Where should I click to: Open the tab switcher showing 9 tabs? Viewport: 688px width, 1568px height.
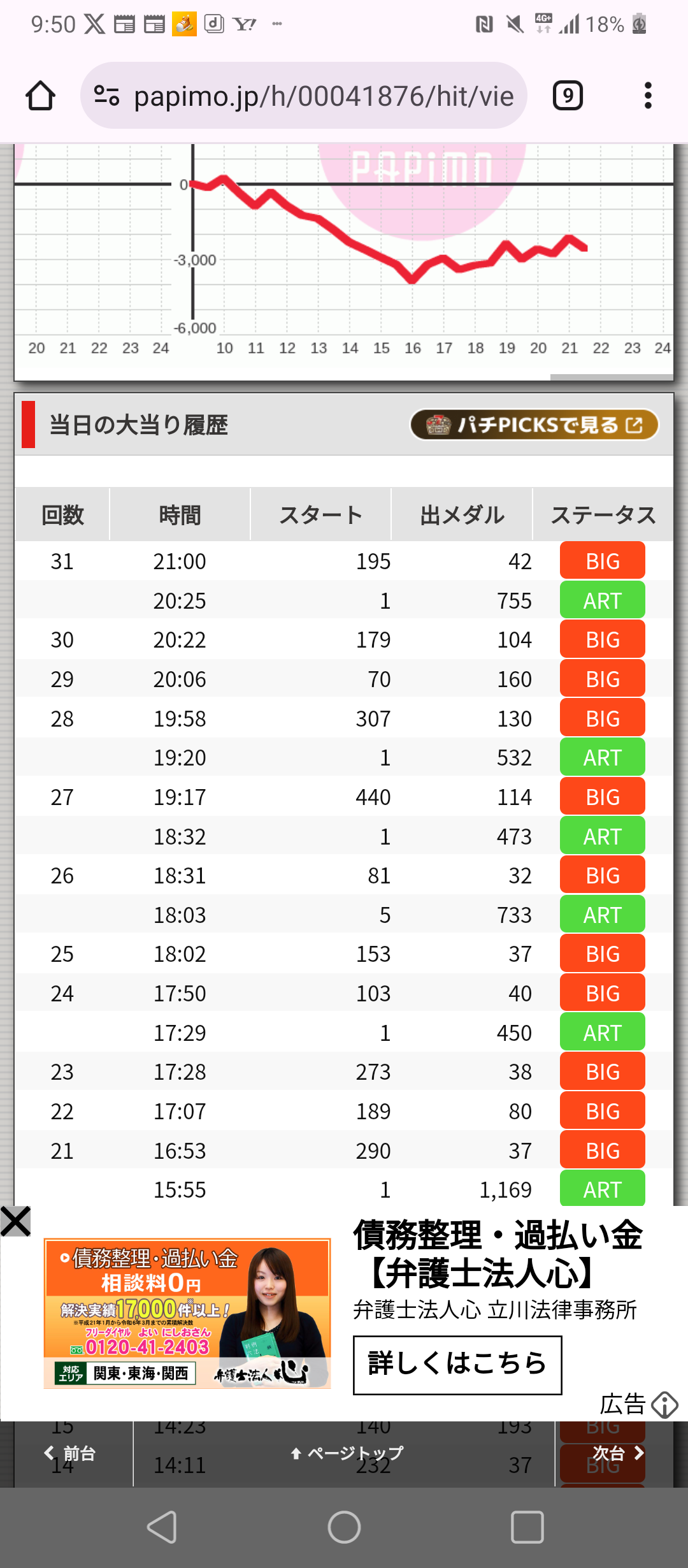pyautogui.click(x=567, y=96)
